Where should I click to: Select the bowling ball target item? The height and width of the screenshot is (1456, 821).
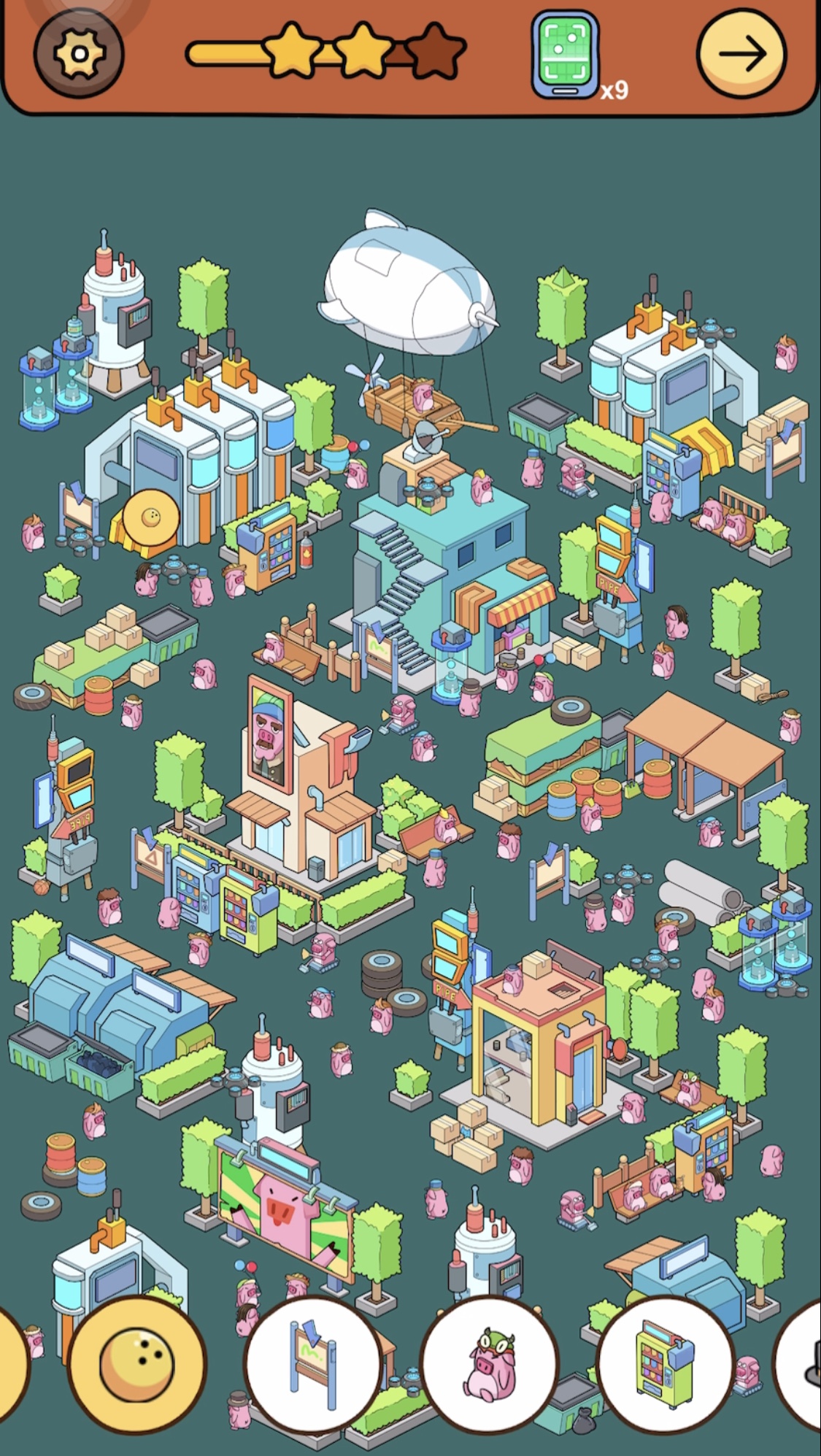coord(136,1364)
